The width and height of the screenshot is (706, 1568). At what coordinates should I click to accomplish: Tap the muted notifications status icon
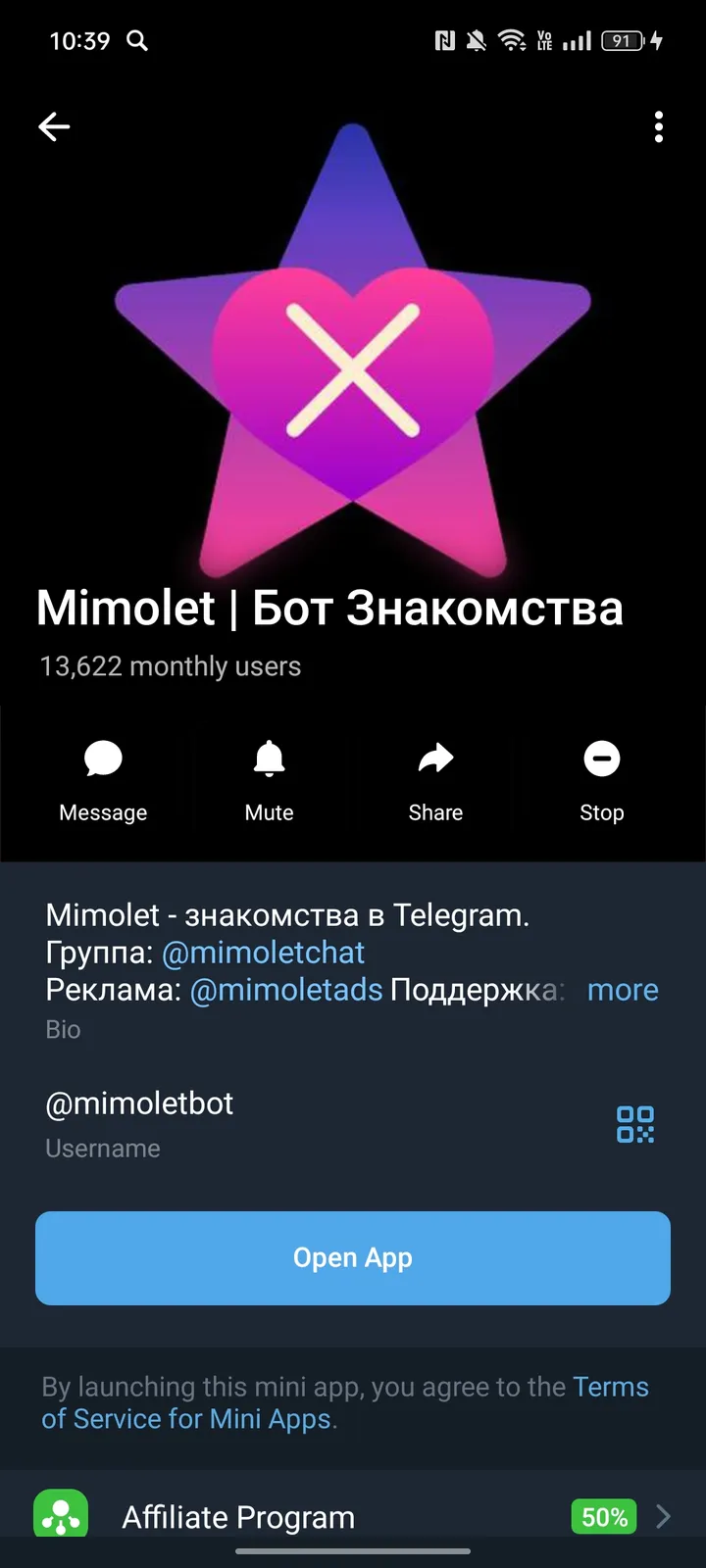click(x=476, y=40)
